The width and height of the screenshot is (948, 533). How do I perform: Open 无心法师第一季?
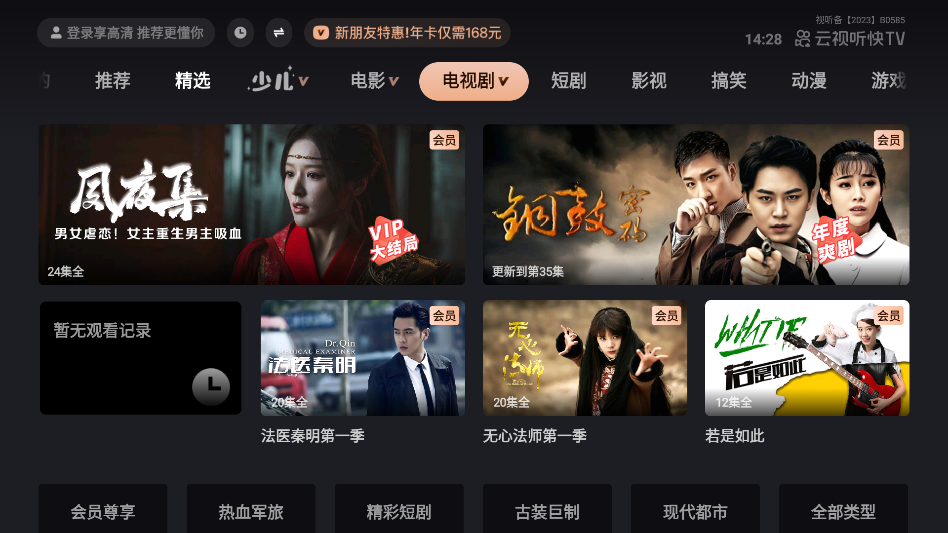(x=584, y=358)
